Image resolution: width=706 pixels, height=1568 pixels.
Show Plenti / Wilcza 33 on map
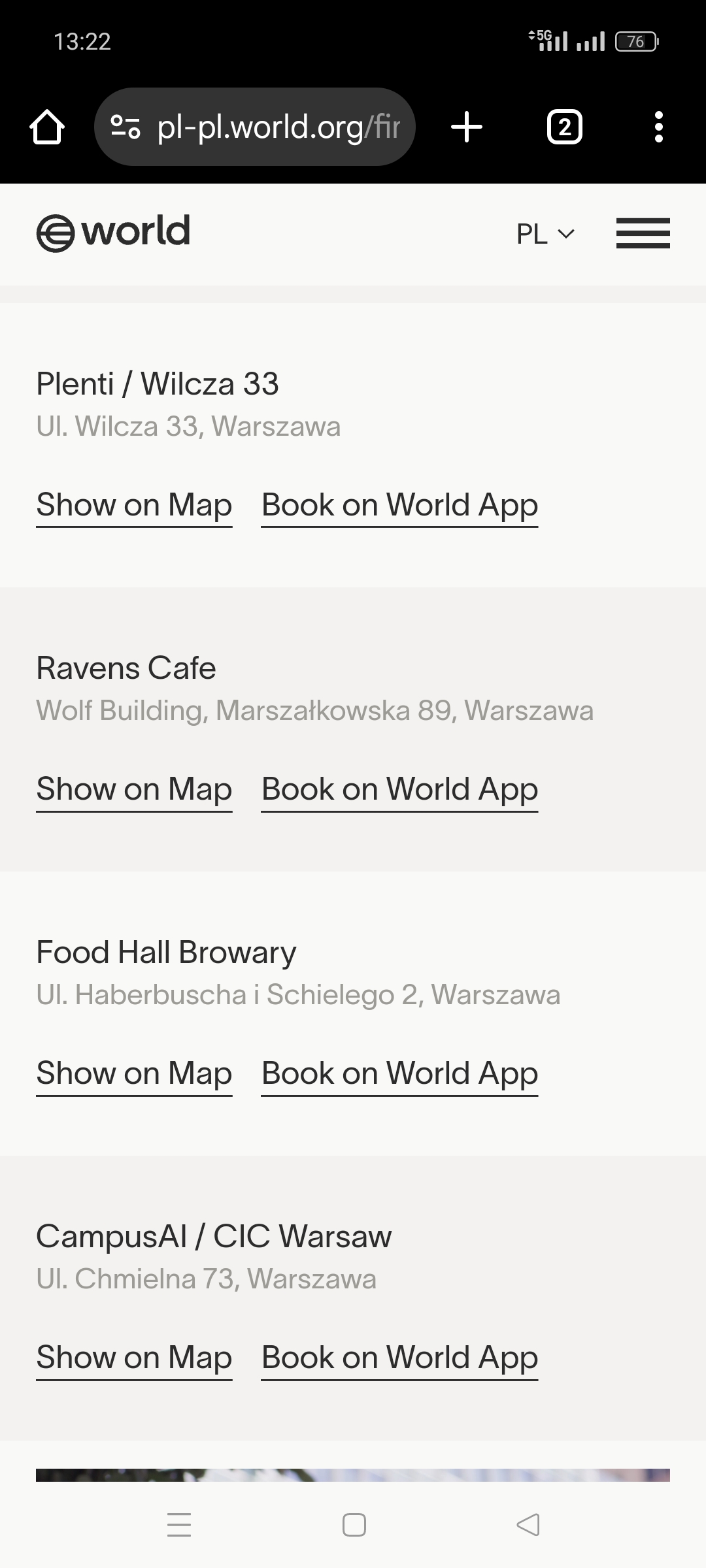click(134, 506)
